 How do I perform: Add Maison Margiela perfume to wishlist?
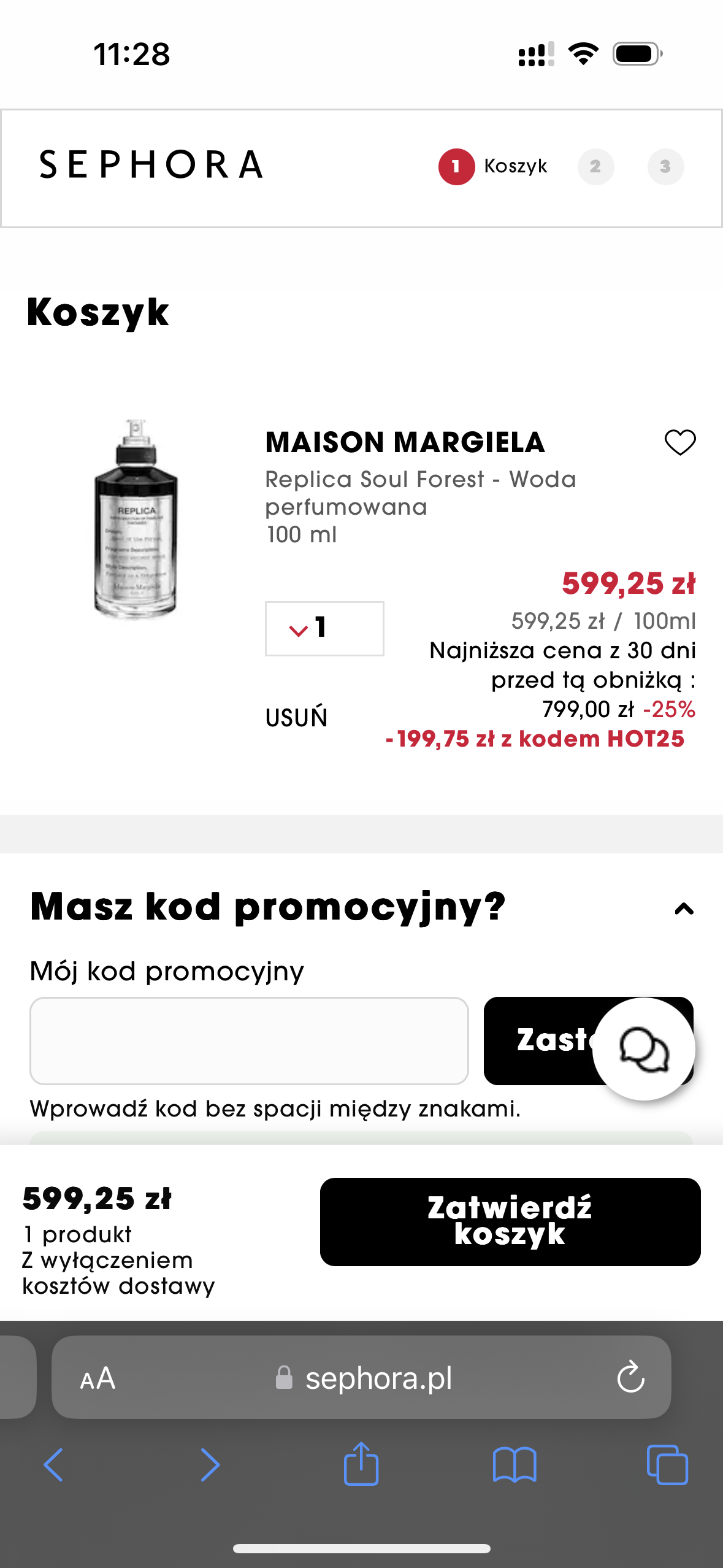click(x=679, y=442)
